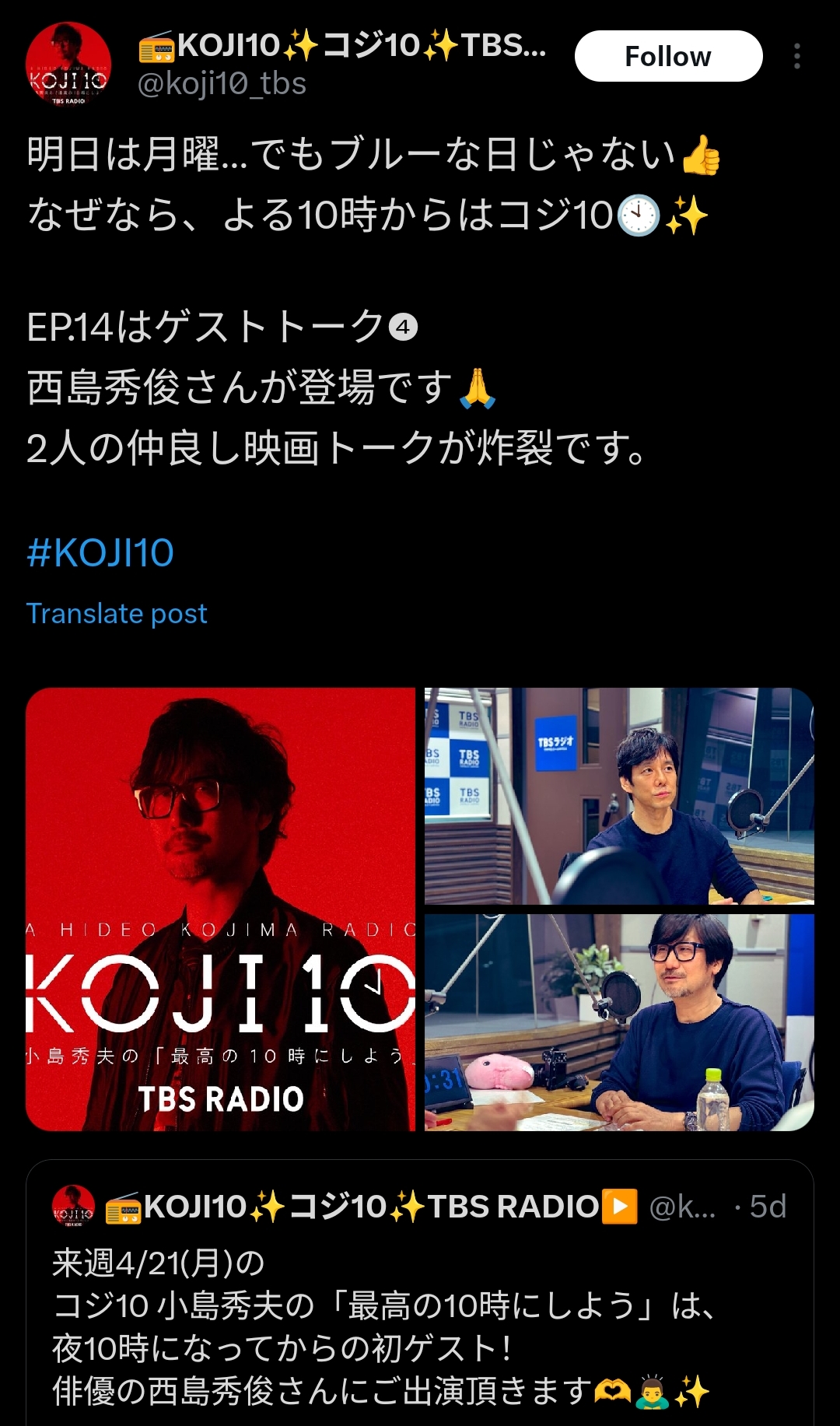Open the post overflow menu

[x=797, y=57]
